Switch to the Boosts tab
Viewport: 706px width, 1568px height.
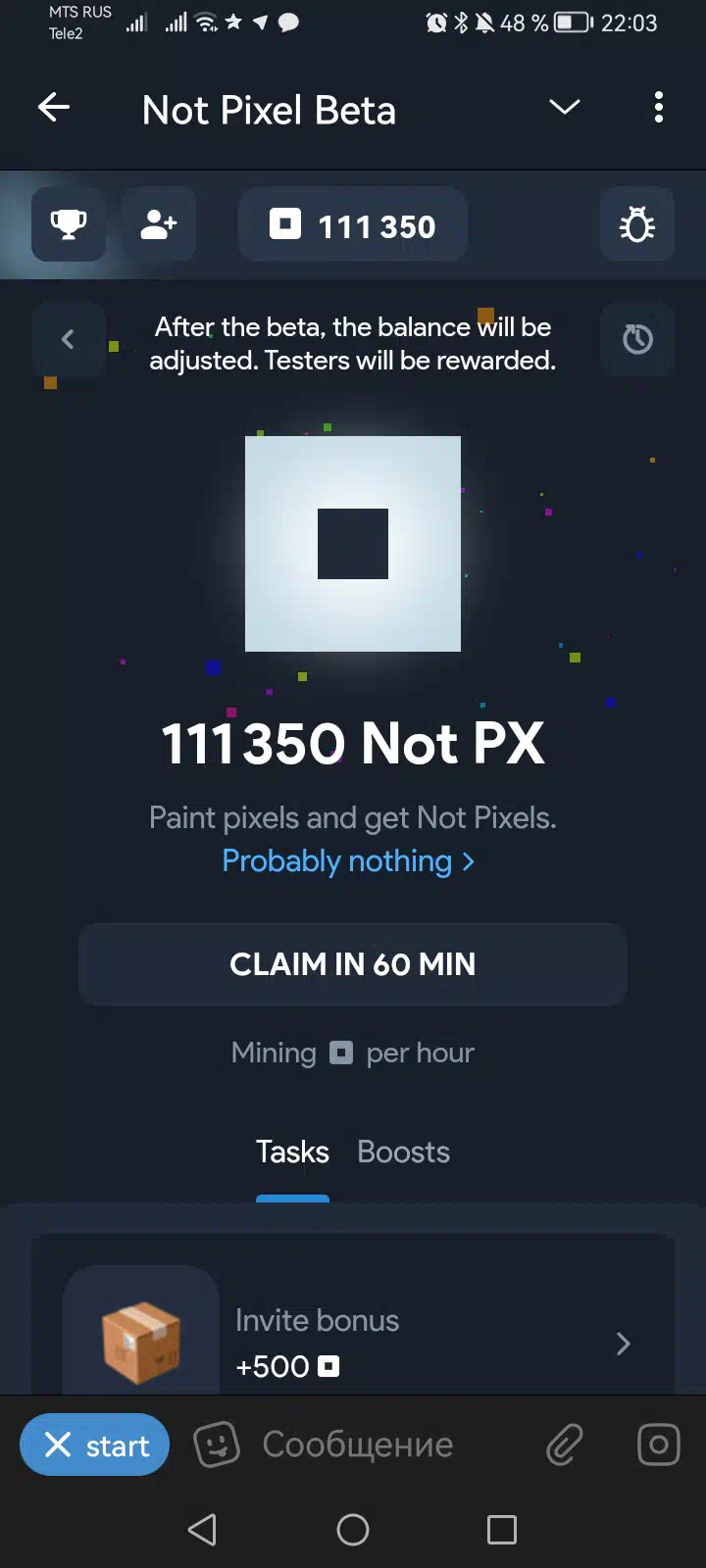pos(403,1151)
